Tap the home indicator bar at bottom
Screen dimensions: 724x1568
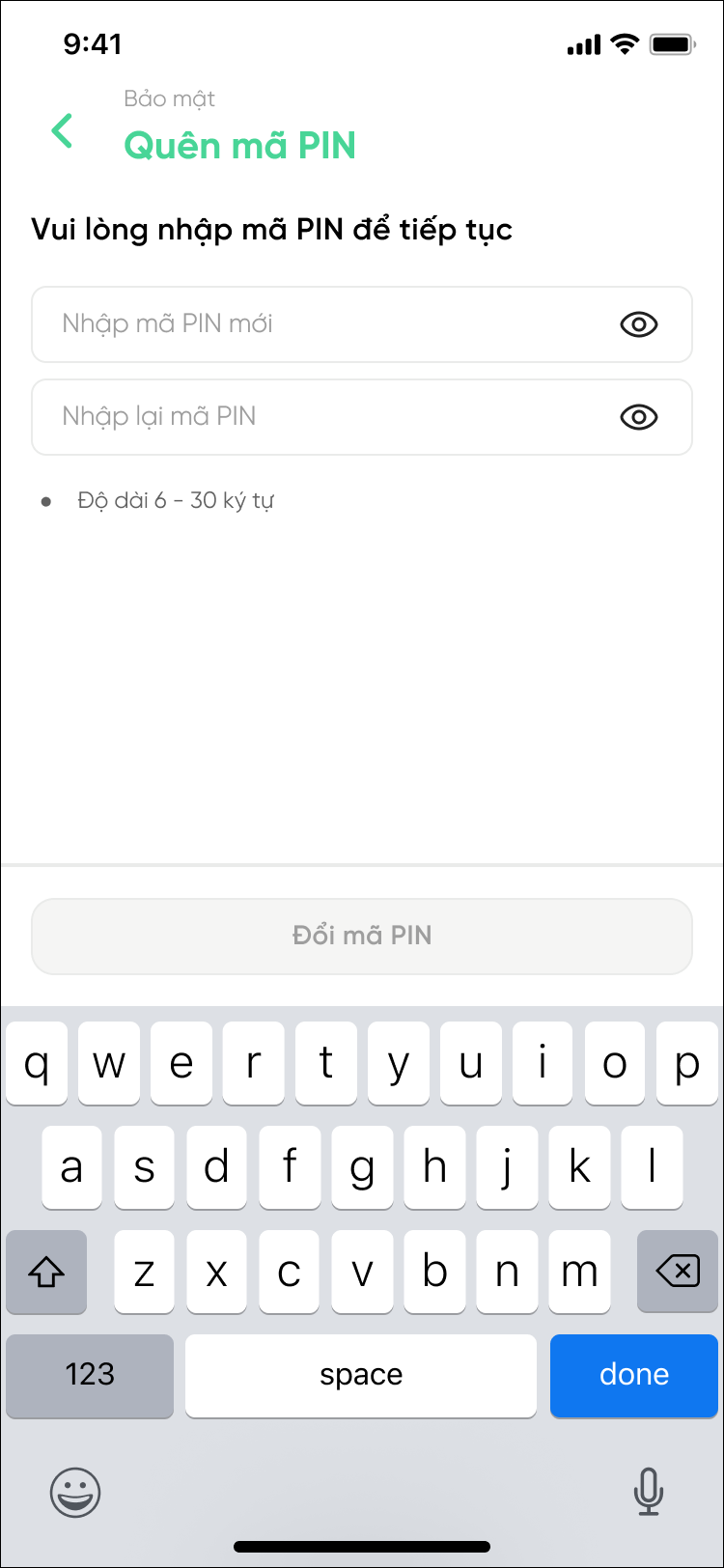coord(362,1545)
